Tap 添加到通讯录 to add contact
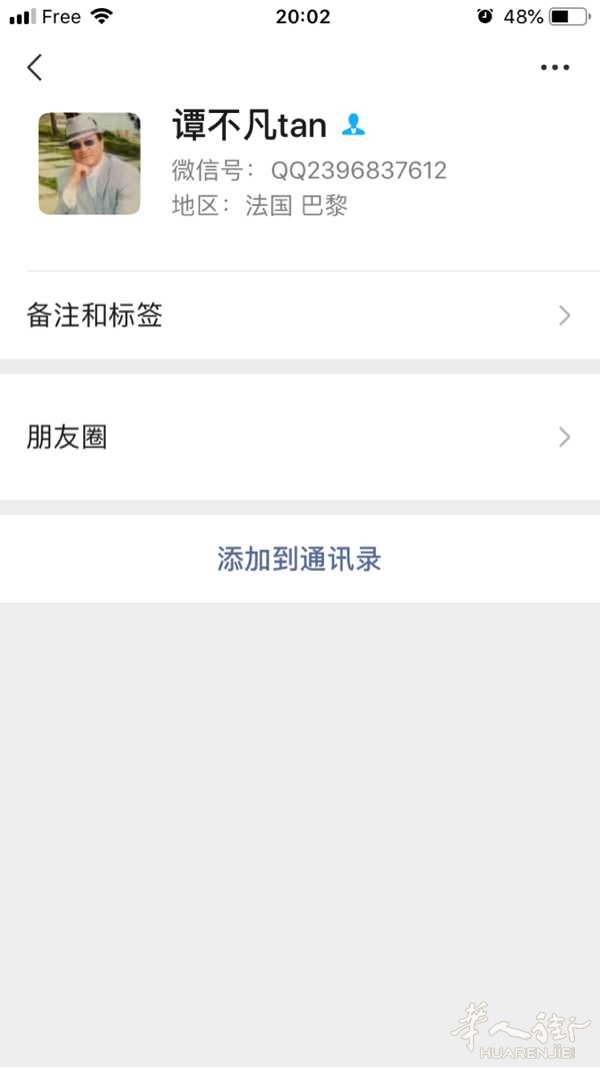 pos(300,559)
